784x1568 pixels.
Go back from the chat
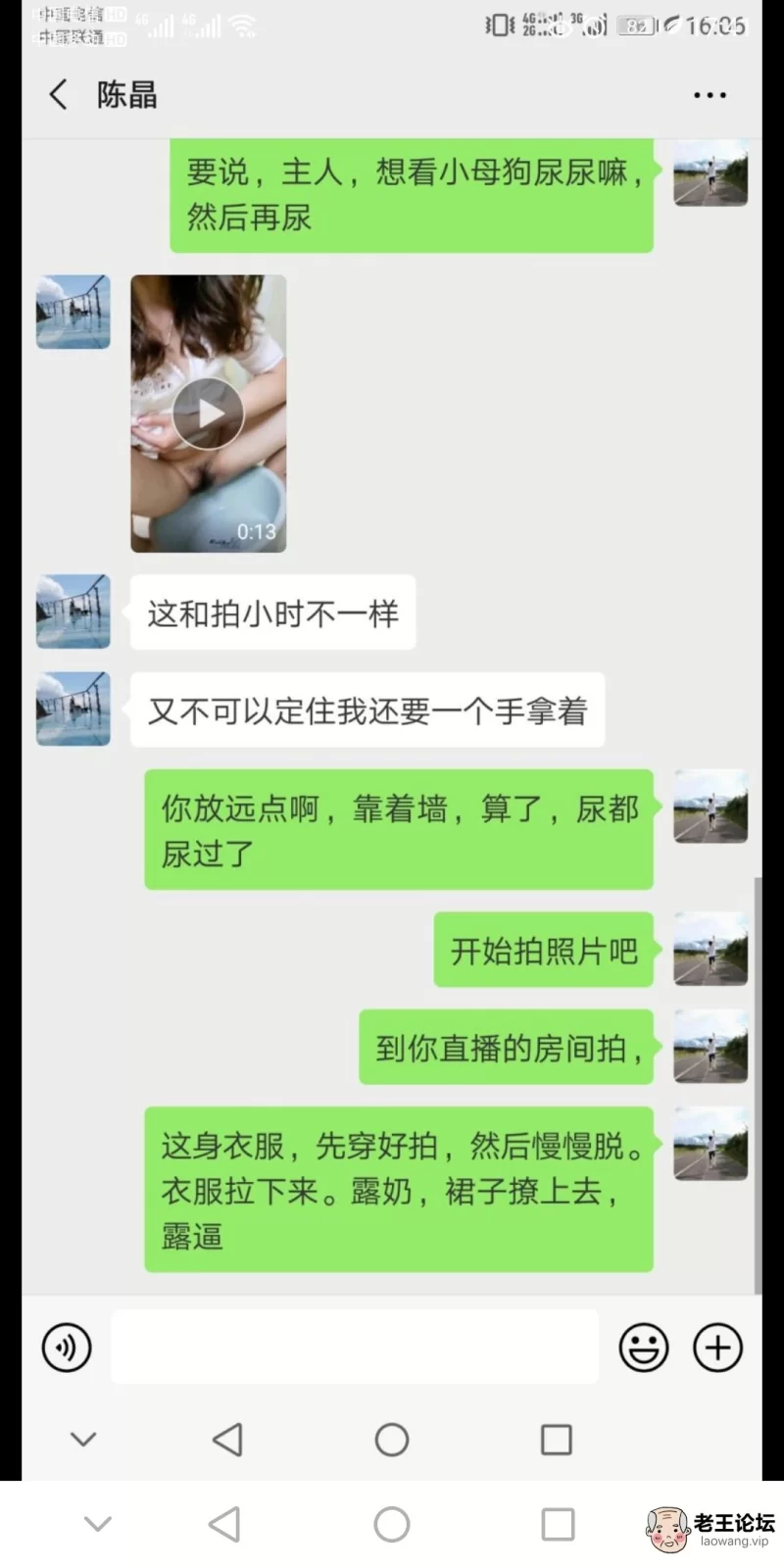point(59,95)
